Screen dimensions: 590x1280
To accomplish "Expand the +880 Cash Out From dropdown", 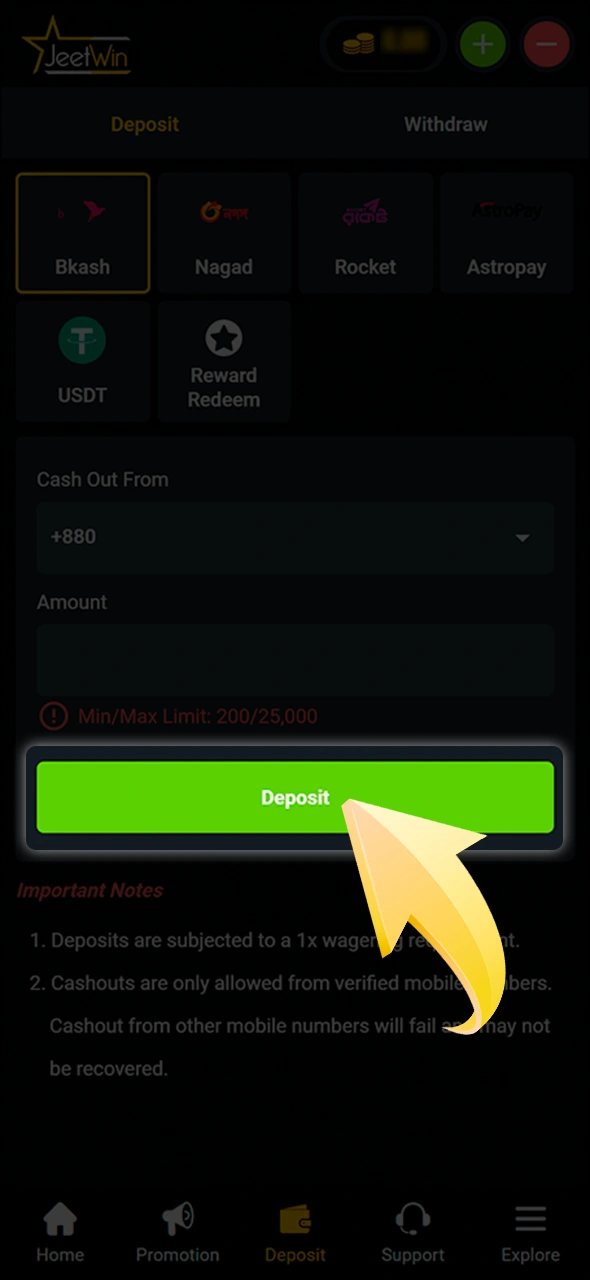I will click(295, 537).
